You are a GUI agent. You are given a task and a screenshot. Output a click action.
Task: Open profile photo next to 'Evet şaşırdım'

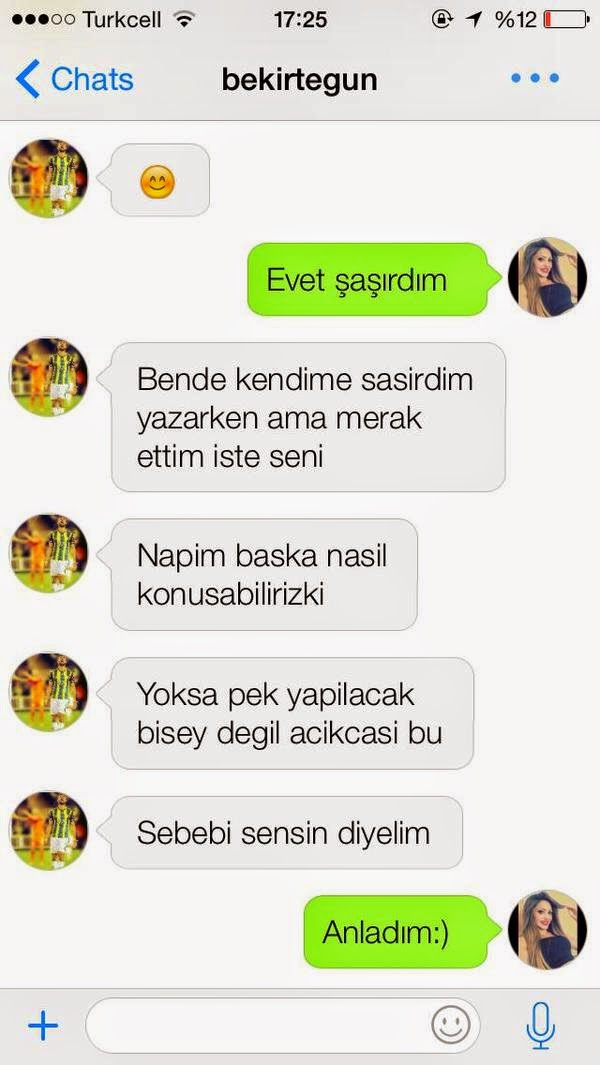[547, 277]
